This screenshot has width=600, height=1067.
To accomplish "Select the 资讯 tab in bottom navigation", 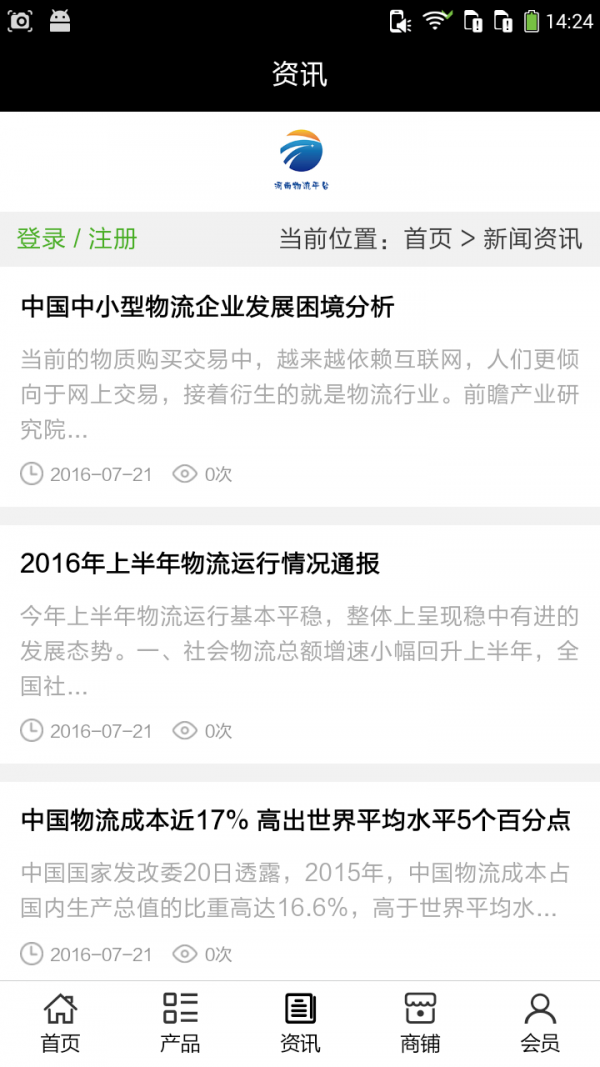I will coord(300,1023).
